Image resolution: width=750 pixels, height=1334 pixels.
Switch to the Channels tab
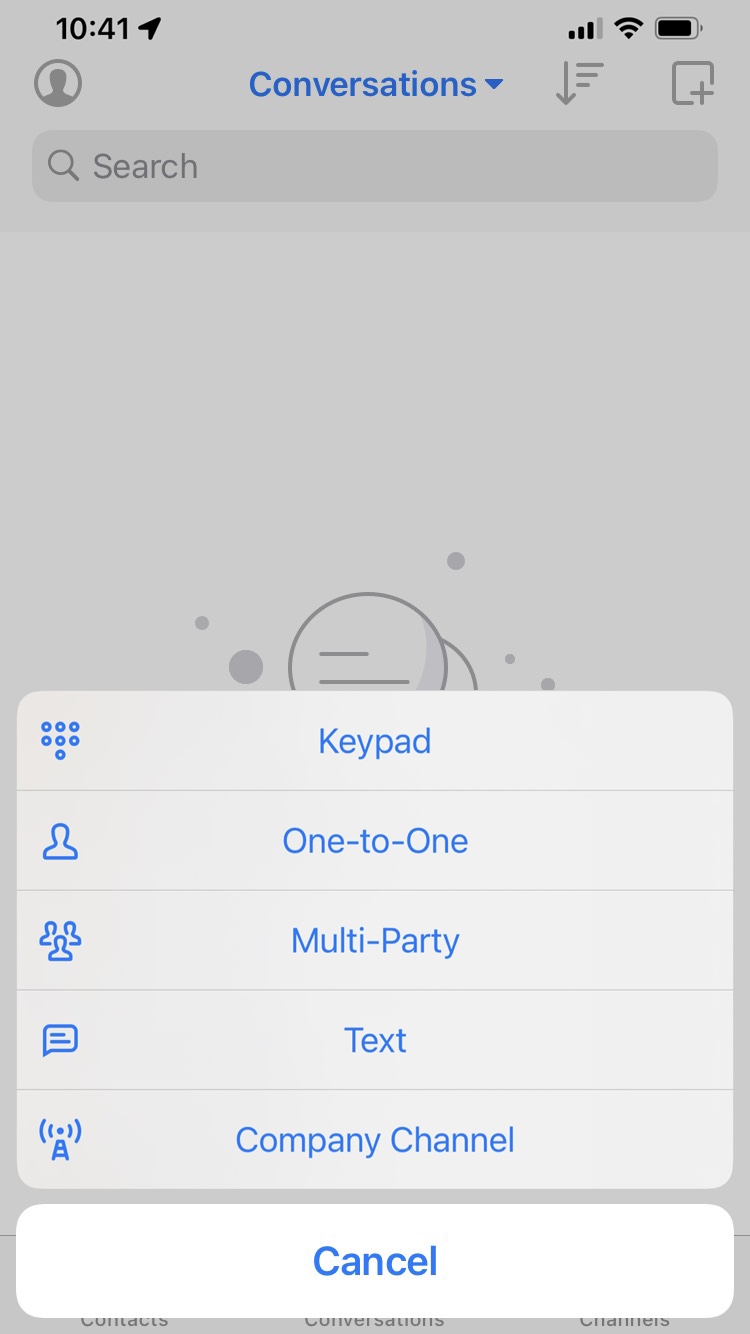pyautogui.click(x=625, y=1318)
